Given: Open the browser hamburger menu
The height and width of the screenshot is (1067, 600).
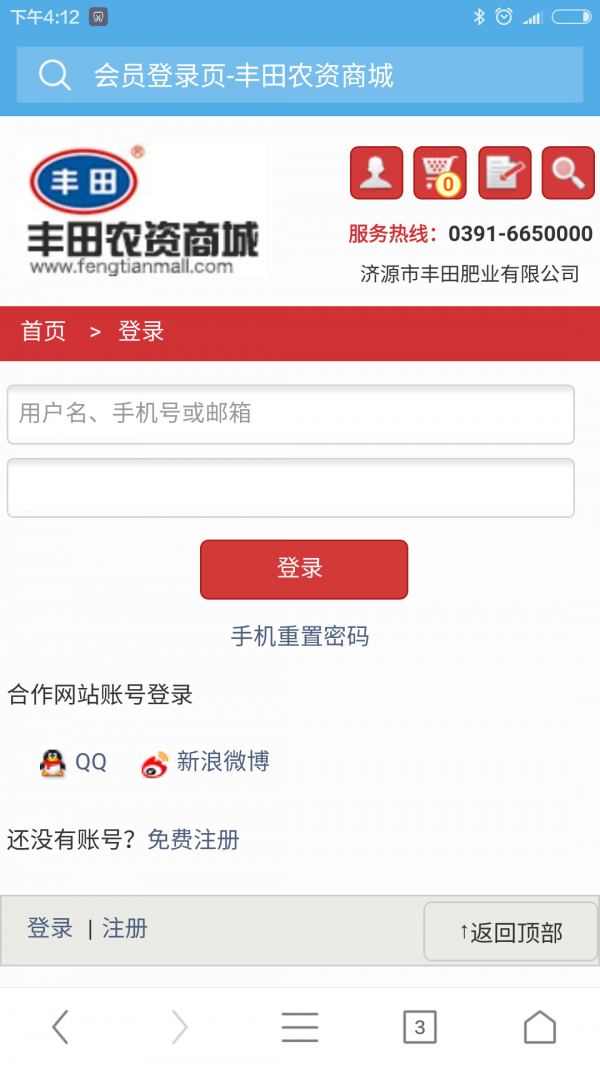Looking at the screenshot, I should click(x=300, y=1026).
